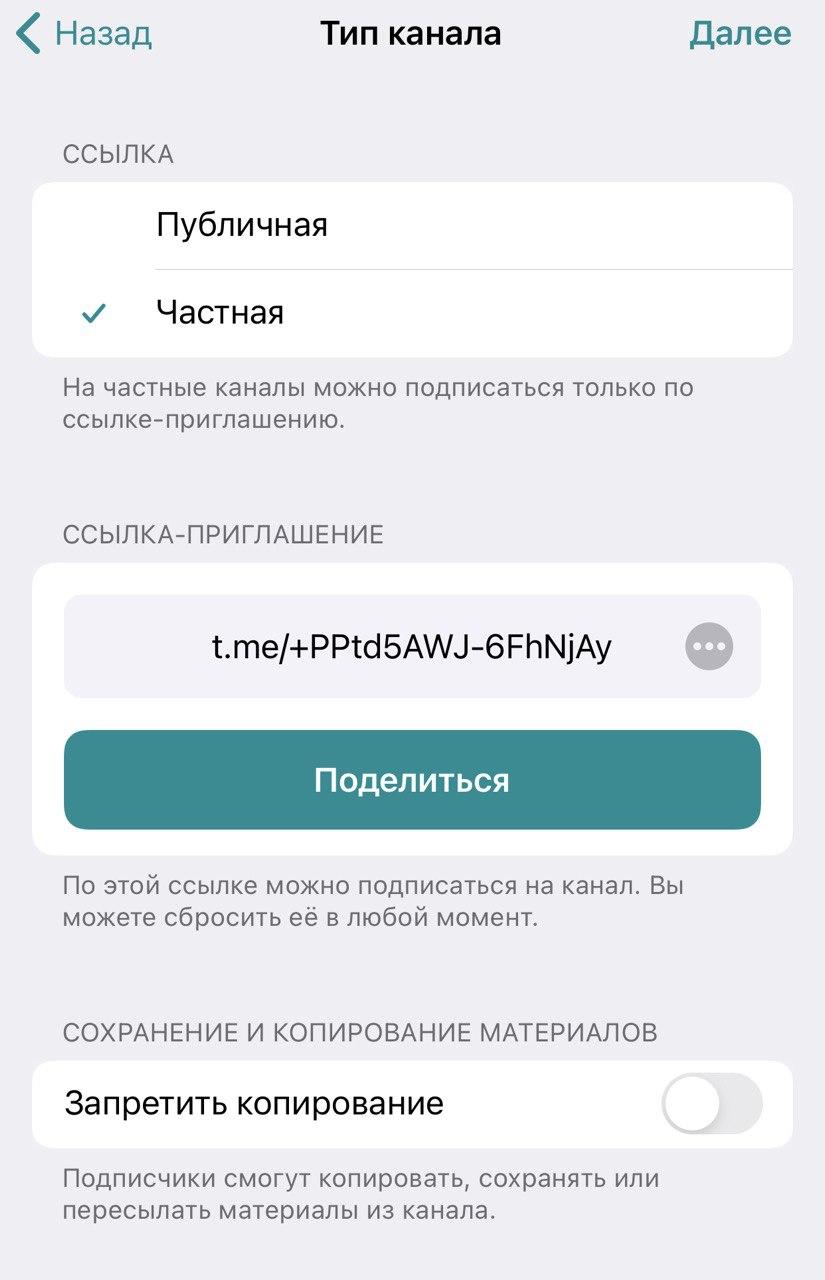Share the invite link via Поделиться

(412, 780)
